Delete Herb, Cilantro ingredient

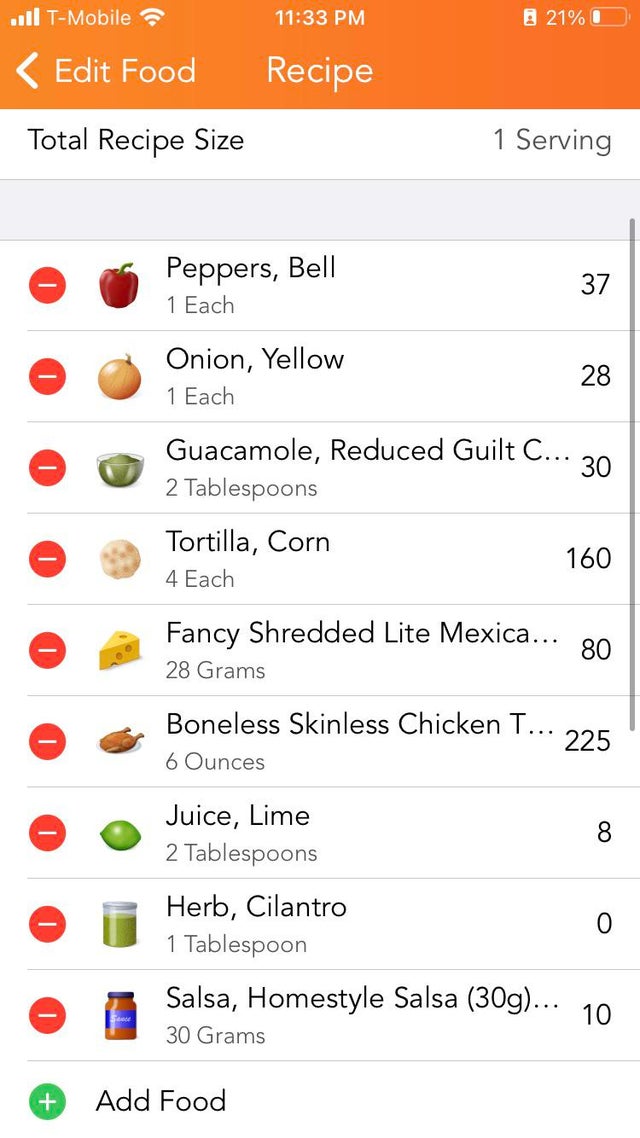pos(47,924)
